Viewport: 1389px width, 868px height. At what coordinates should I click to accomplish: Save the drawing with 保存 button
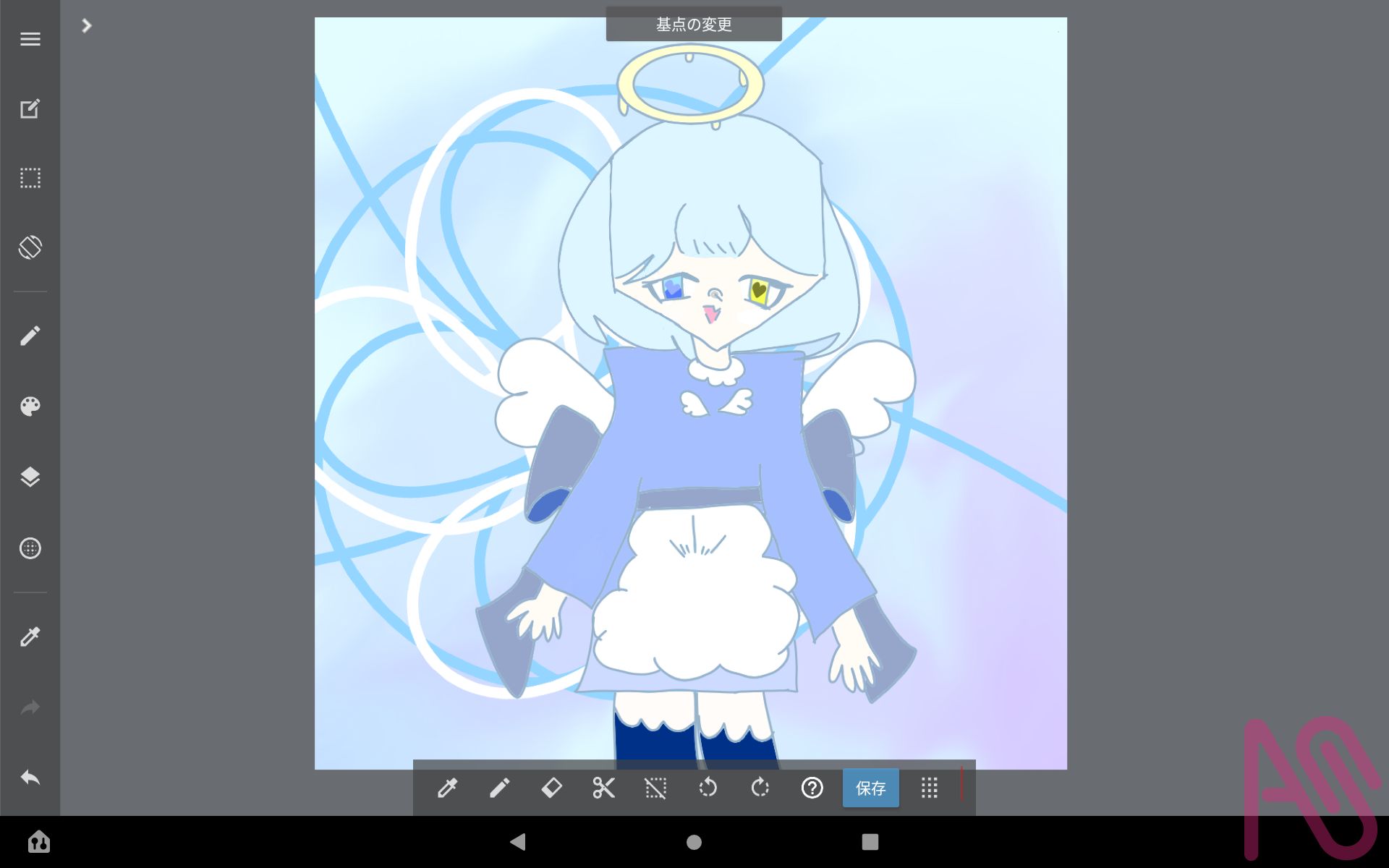tap(870, 788)
